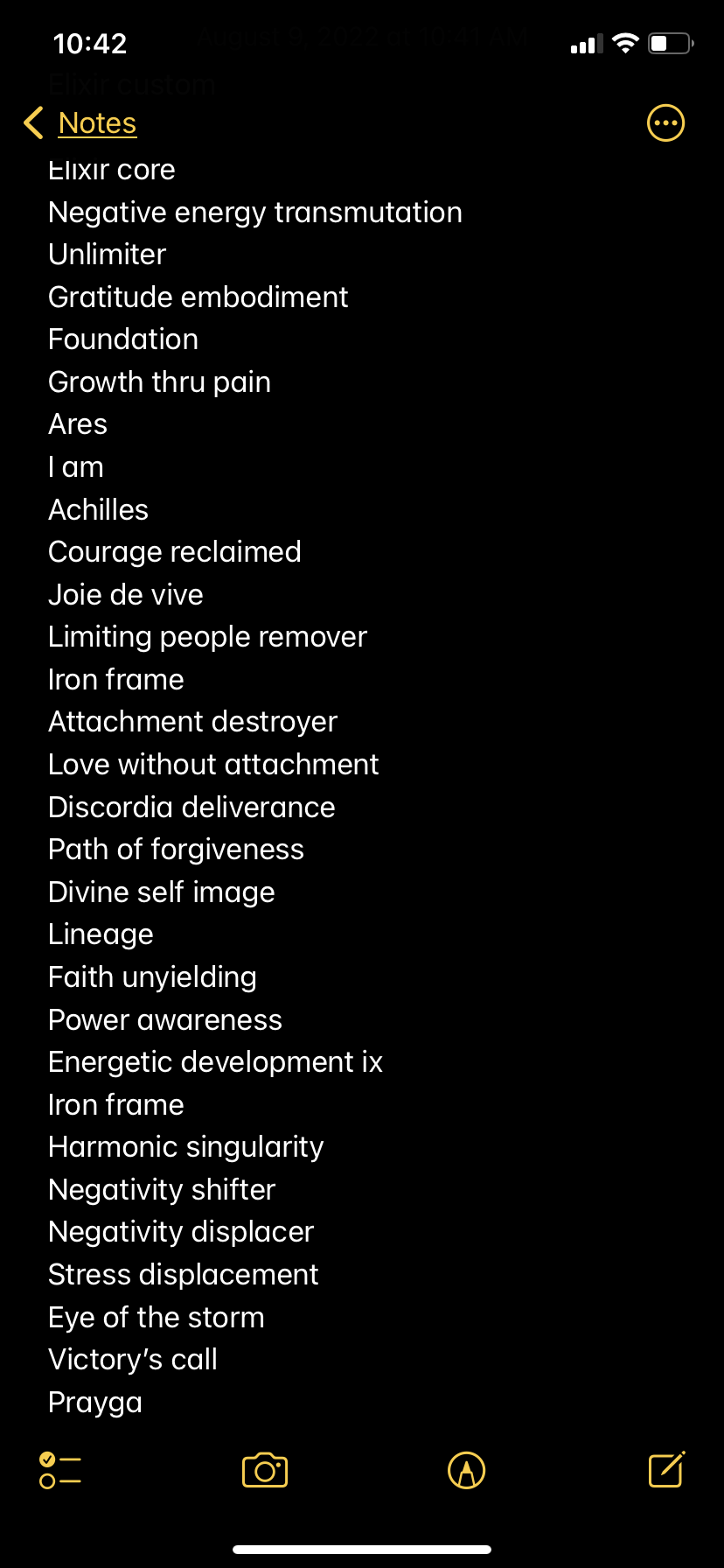This screenshot has height=1568, width=724.
Task: Open the markup pen tool
Action: point(466,1470)
